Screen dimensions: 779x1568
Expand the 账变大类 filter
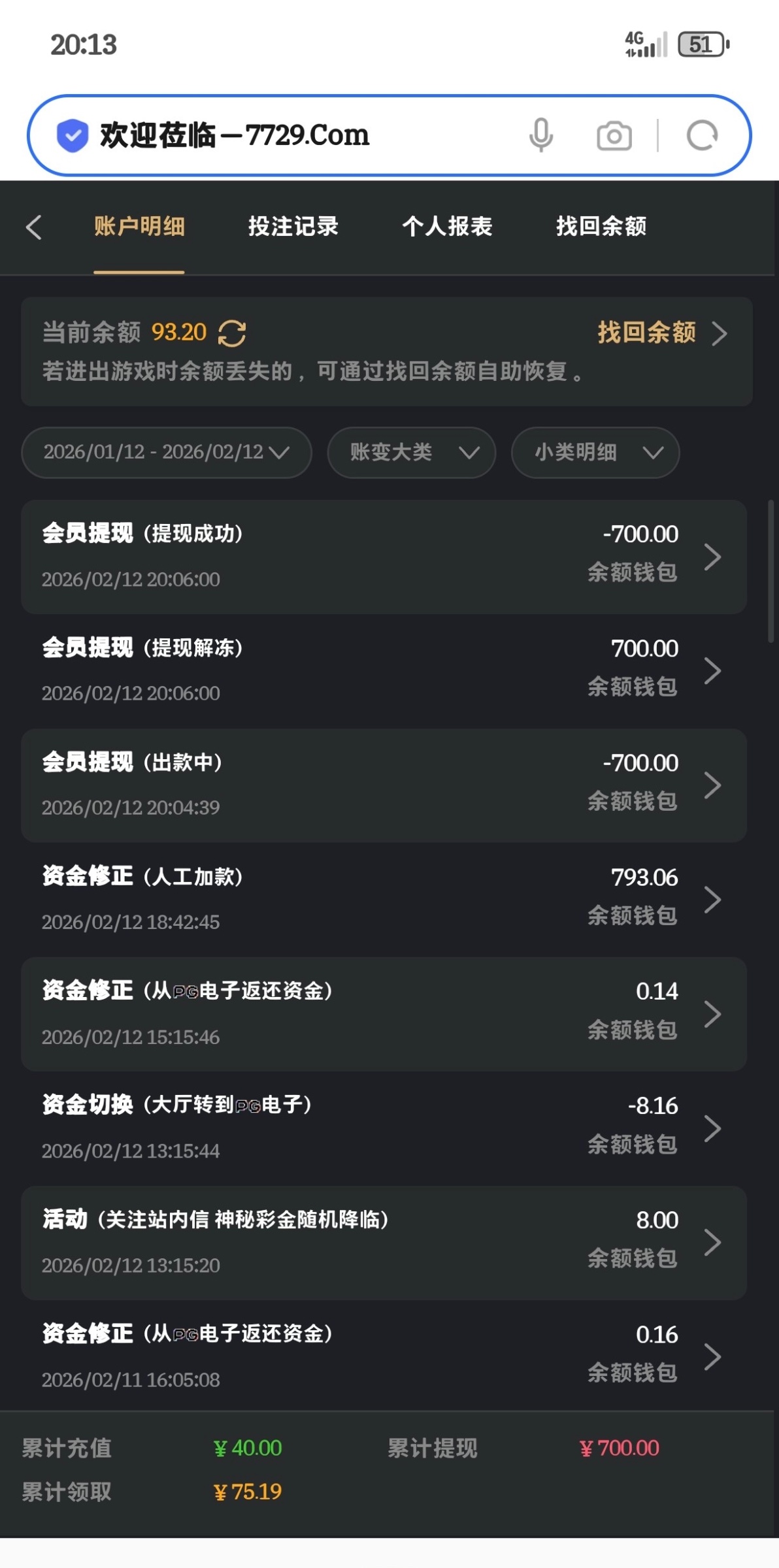point(411,453)
